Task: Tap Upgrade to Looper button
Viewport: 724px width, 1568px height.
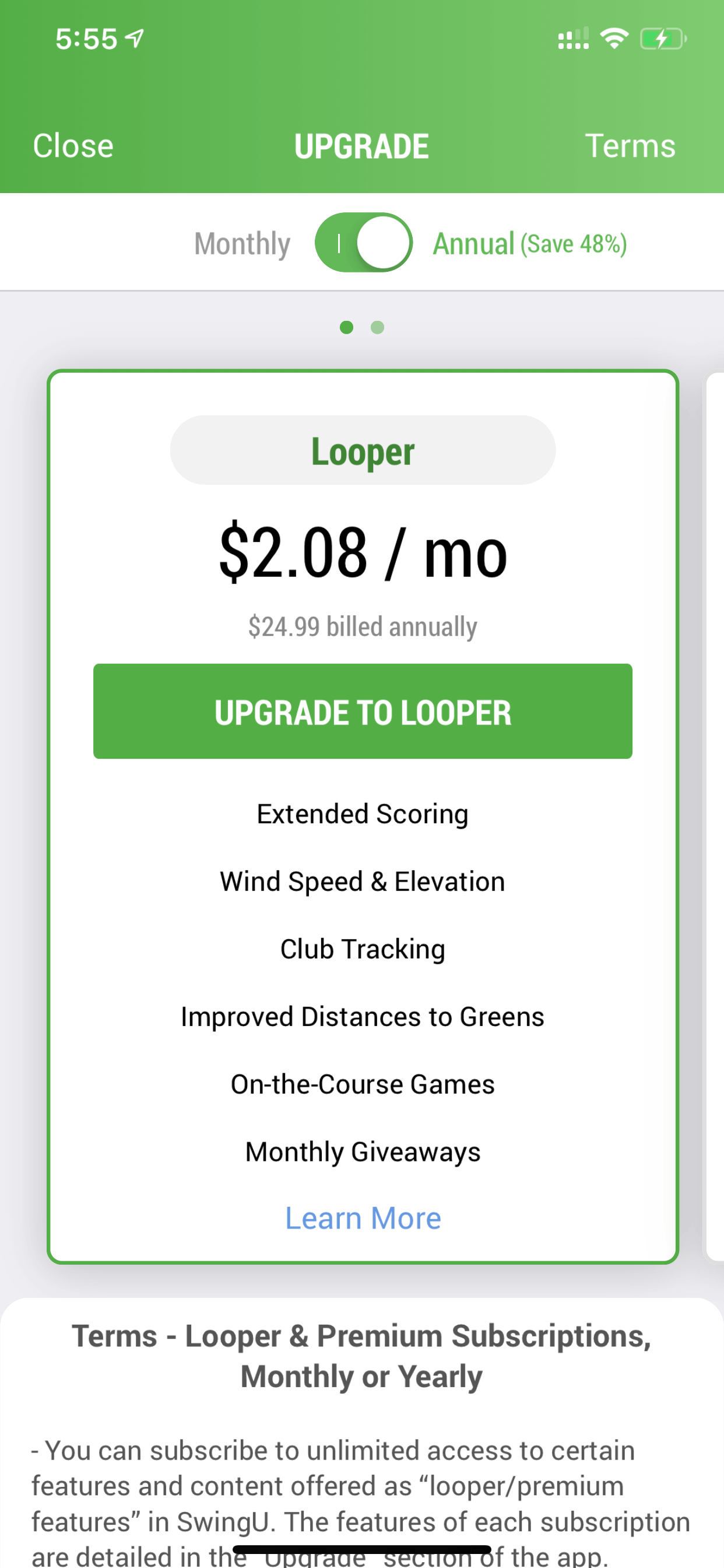Action: click(x=363, y=711)
